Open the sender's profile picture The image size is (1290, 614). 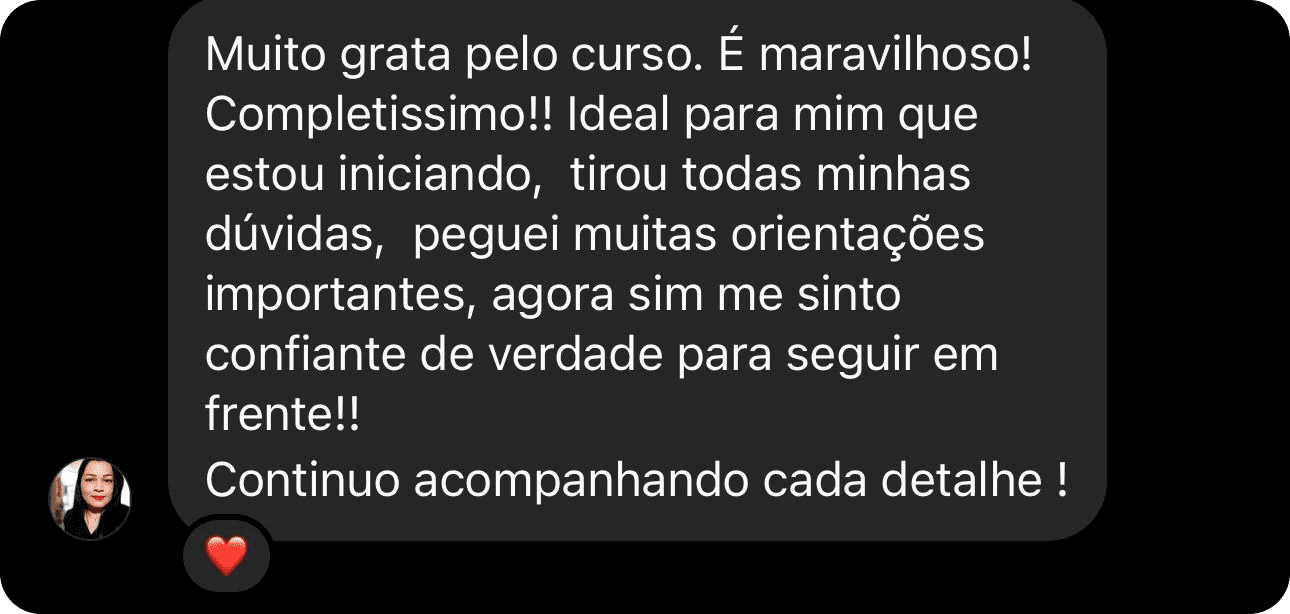90,500
